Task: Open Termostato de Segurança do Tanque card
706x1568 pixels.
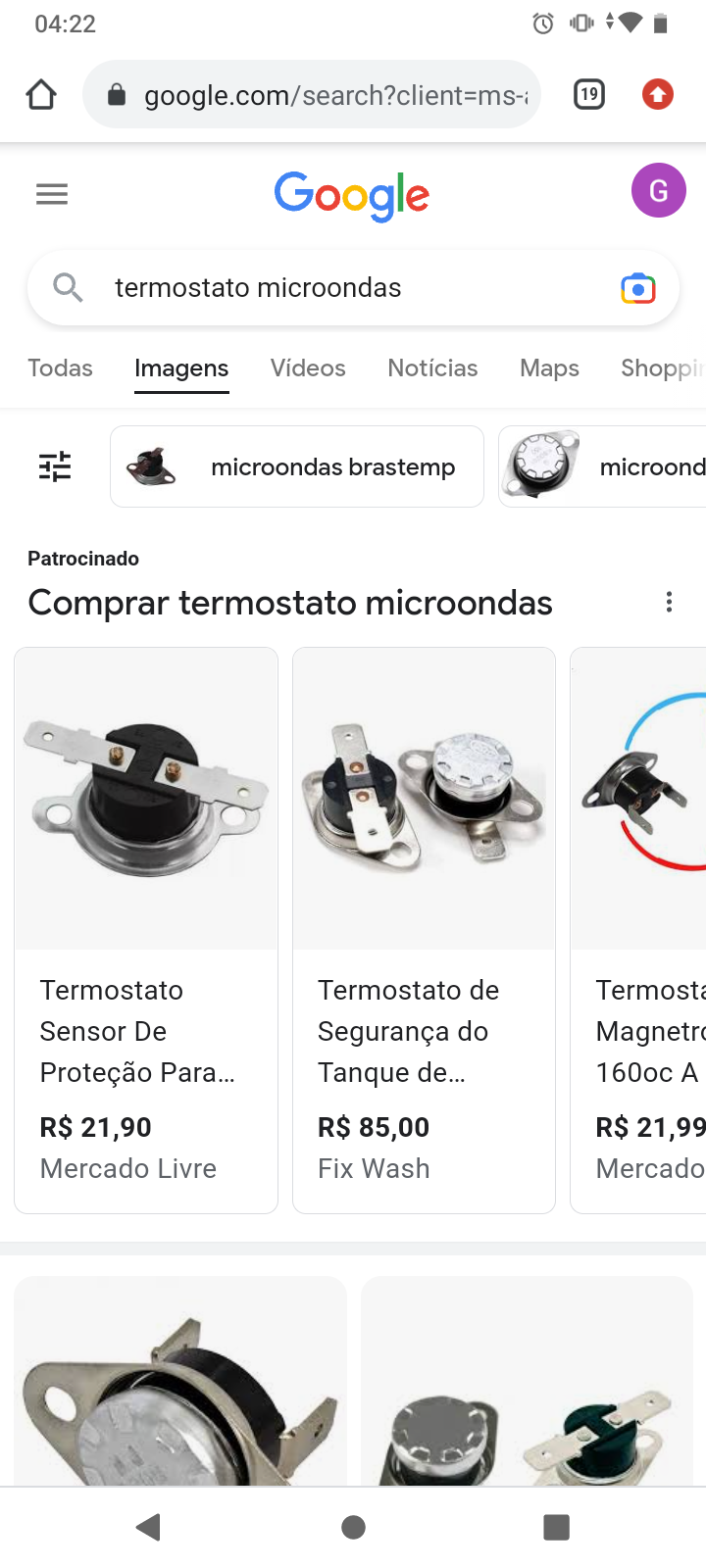Action: (x=425, y=930)
